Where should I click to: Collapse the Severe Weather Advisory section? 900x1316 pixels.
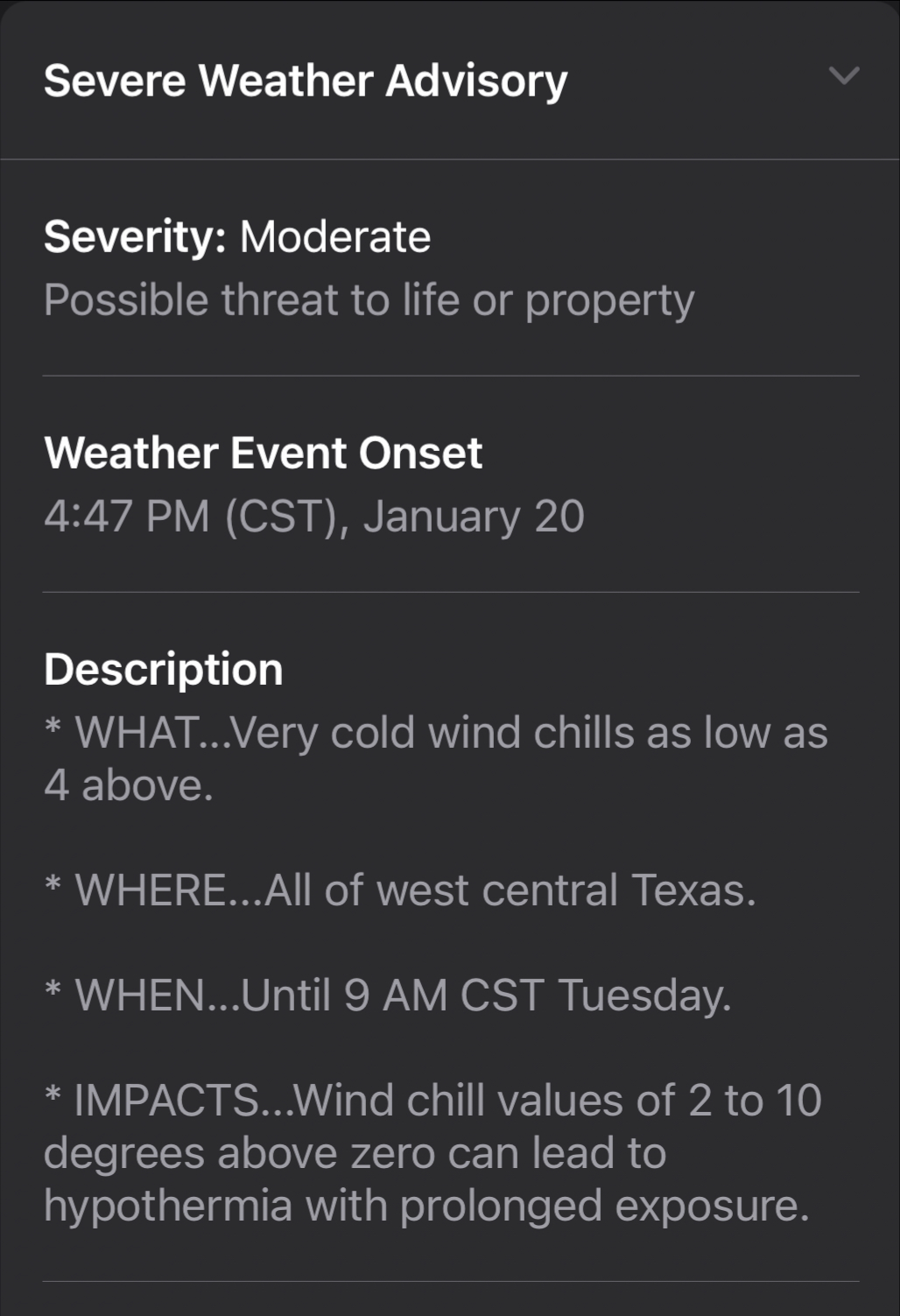point(843,77)
